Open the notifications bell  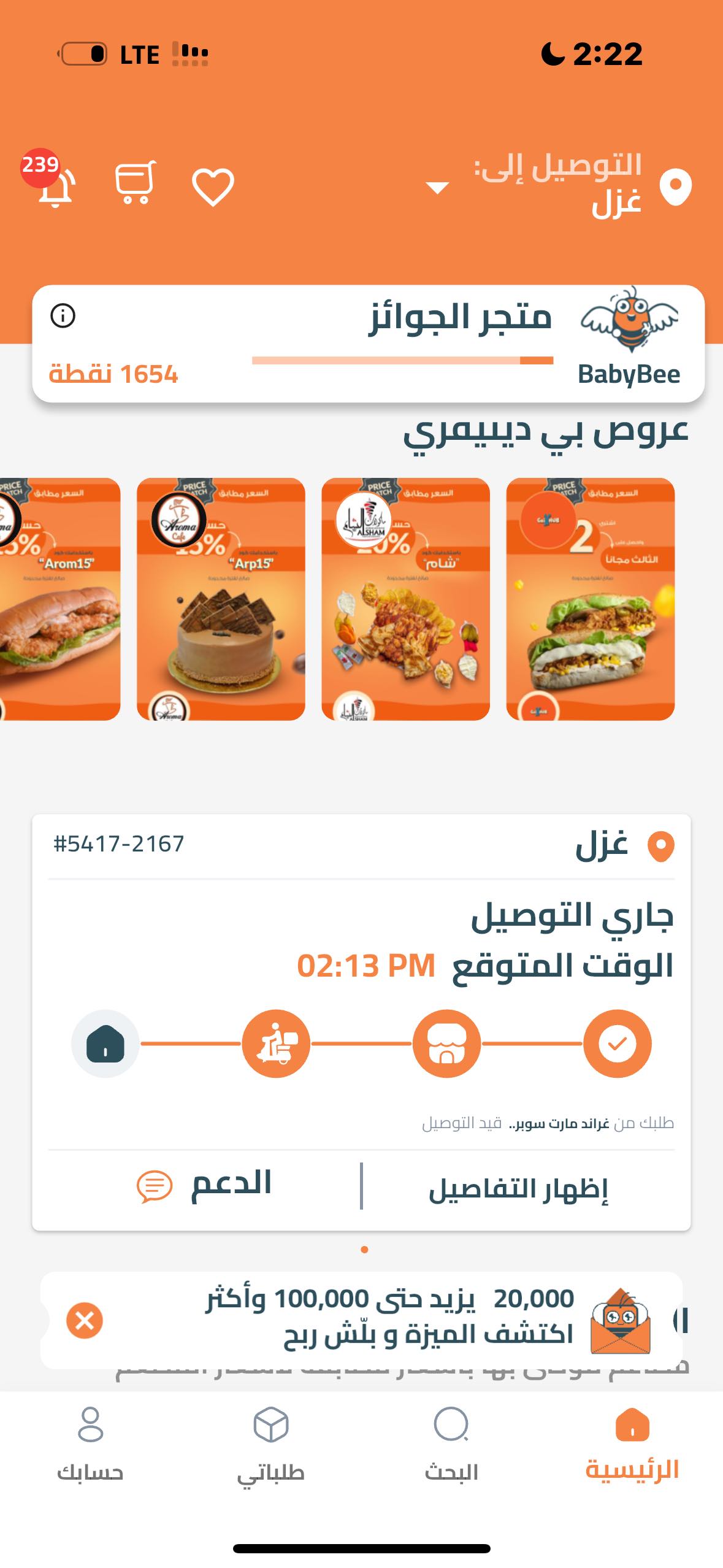pos(55,186)
